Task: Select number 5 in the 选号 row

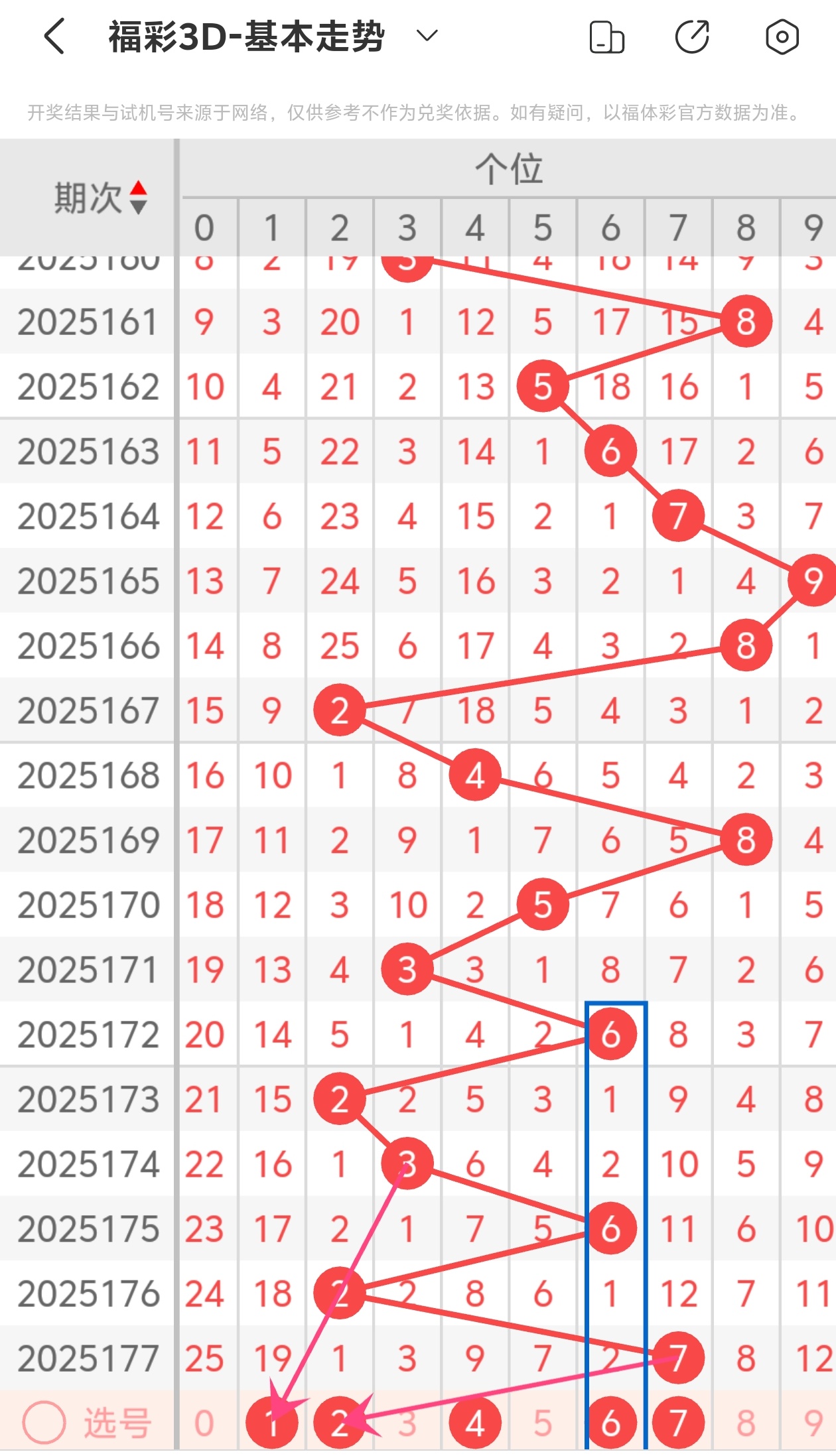Action: 543,1423
